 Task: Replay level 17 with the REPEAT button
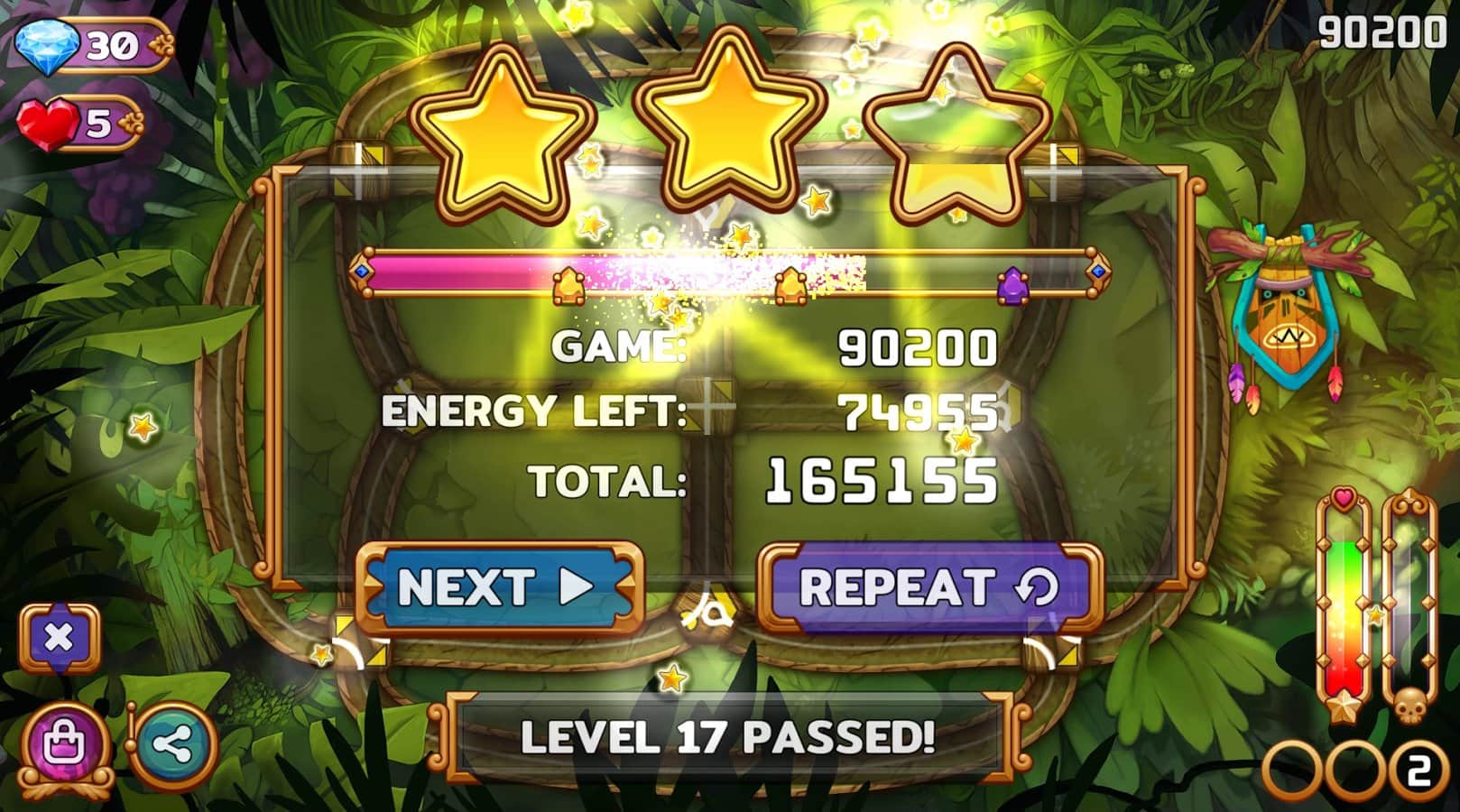coord(929,587)
